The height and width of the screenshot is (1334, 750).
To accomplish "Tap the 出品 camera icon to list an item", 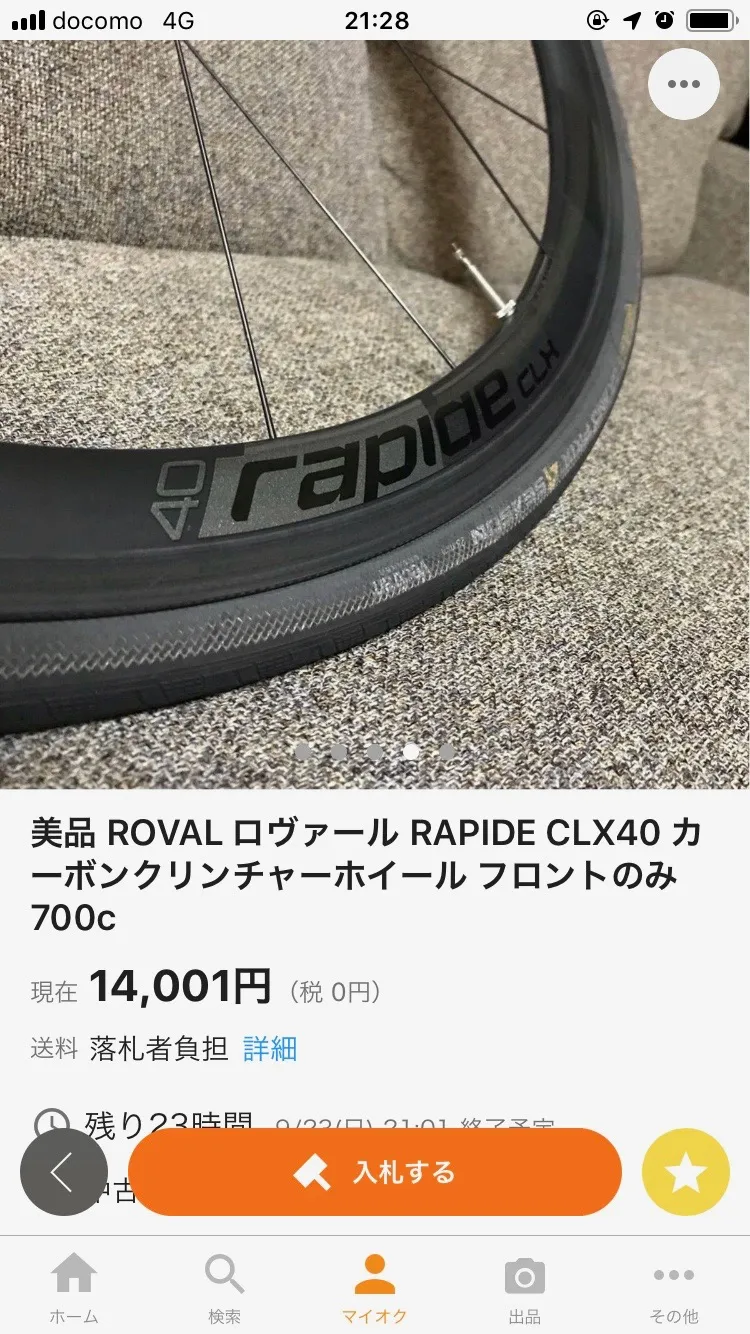I will 524,1274.
